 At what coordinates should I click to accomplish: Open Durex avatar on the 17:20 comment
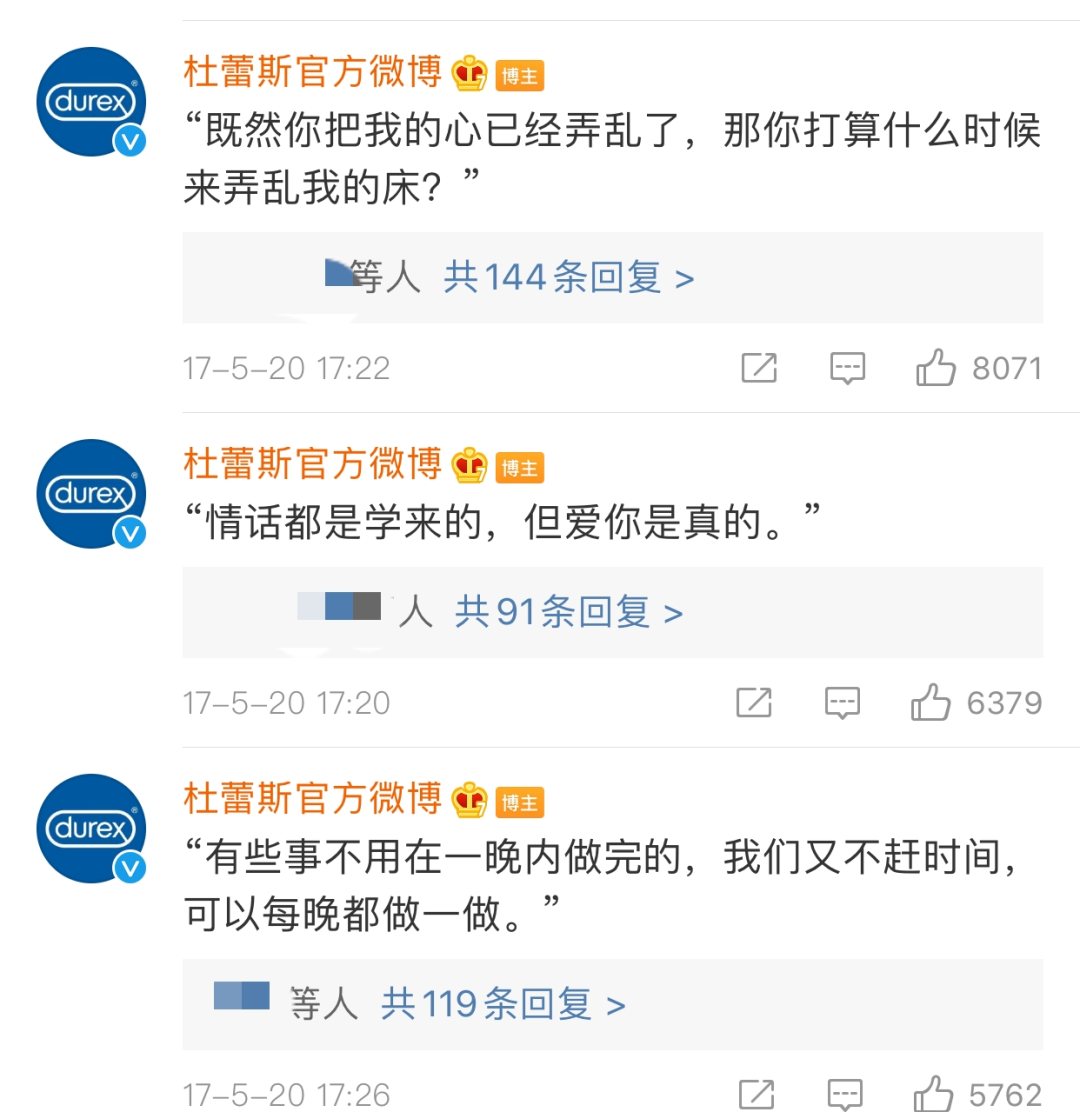[x=91, y=494]
